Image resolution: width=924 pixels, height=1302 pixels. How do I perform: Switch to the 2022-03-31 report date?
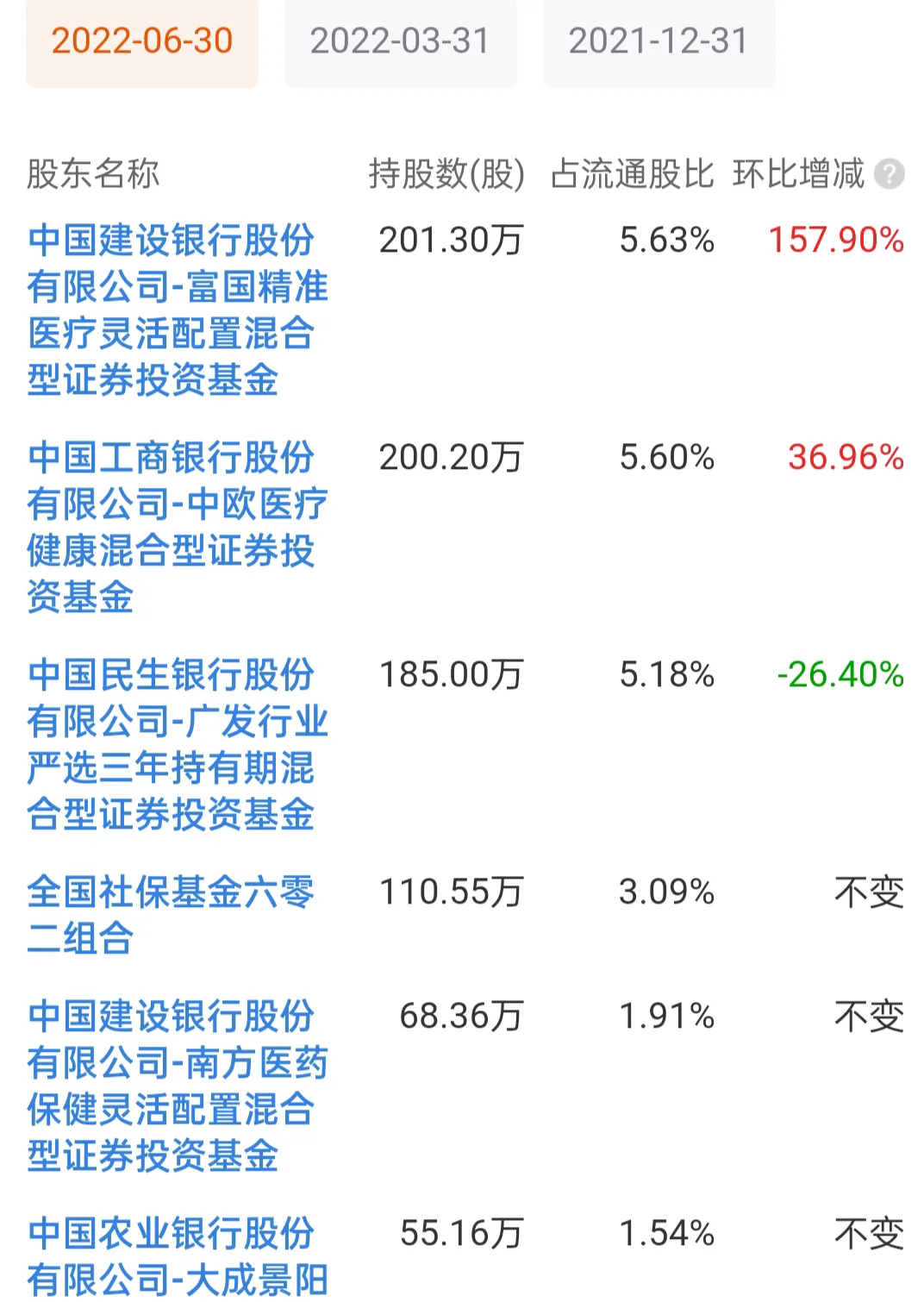coord(400,41)
